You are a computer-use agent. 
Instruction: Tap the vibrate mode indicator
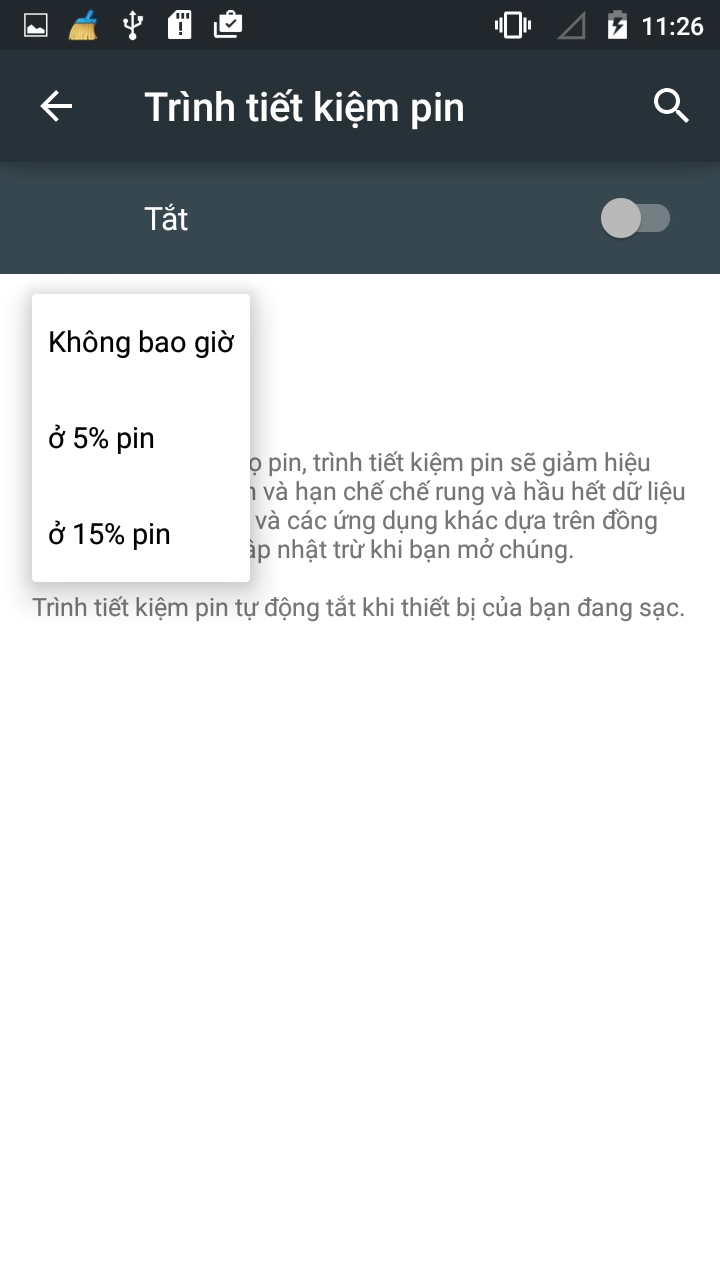click(512, 24)
